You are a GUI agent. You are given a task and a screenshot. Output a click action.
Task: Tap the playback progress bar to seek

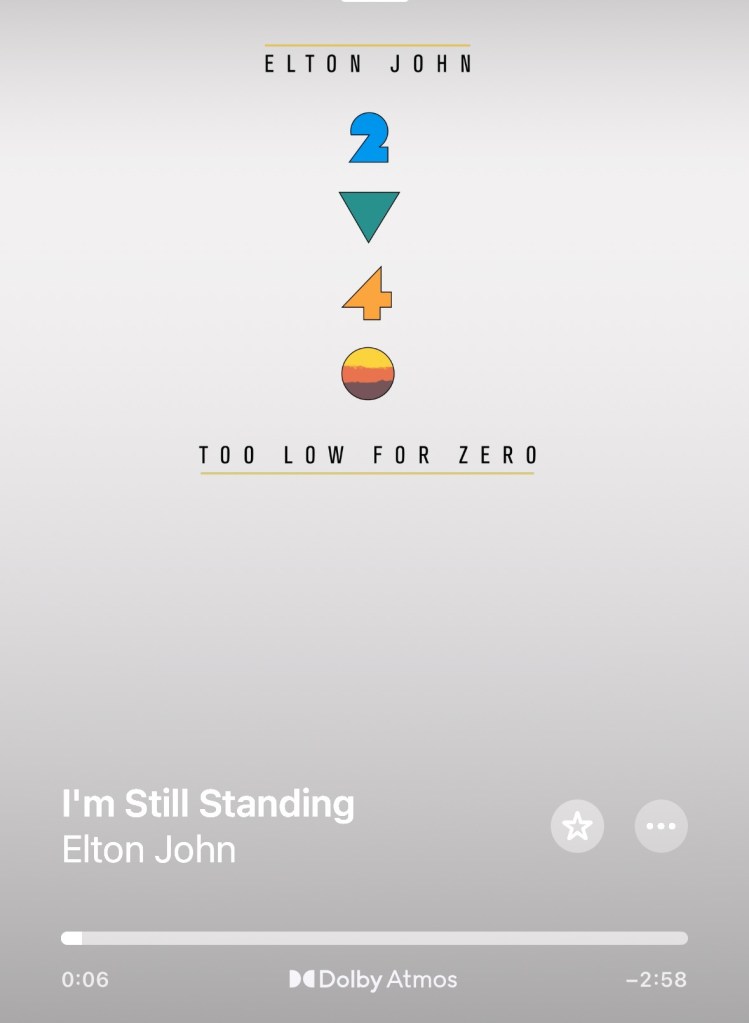click(374, 938)
